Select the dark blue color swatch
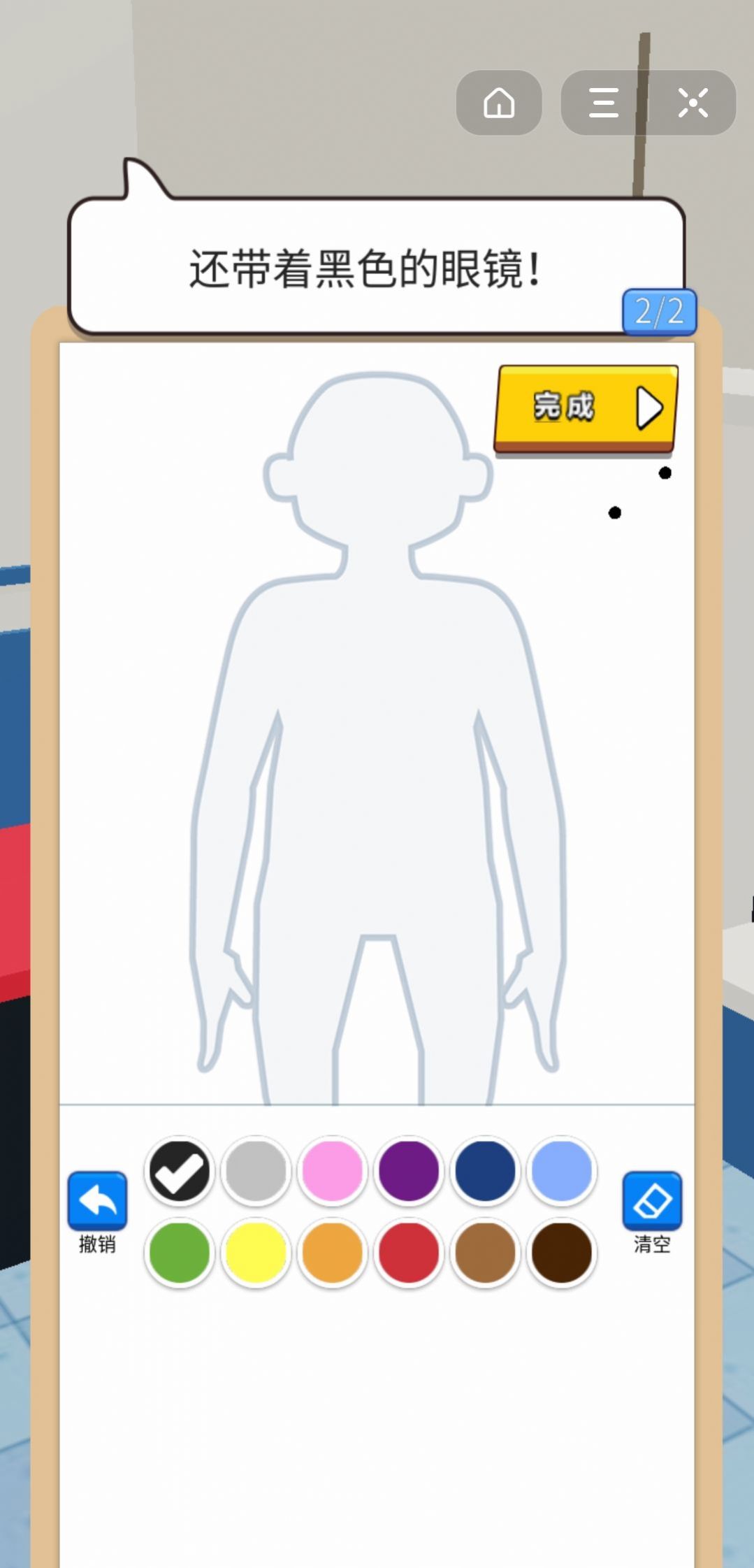 (x=485, y=1171)
